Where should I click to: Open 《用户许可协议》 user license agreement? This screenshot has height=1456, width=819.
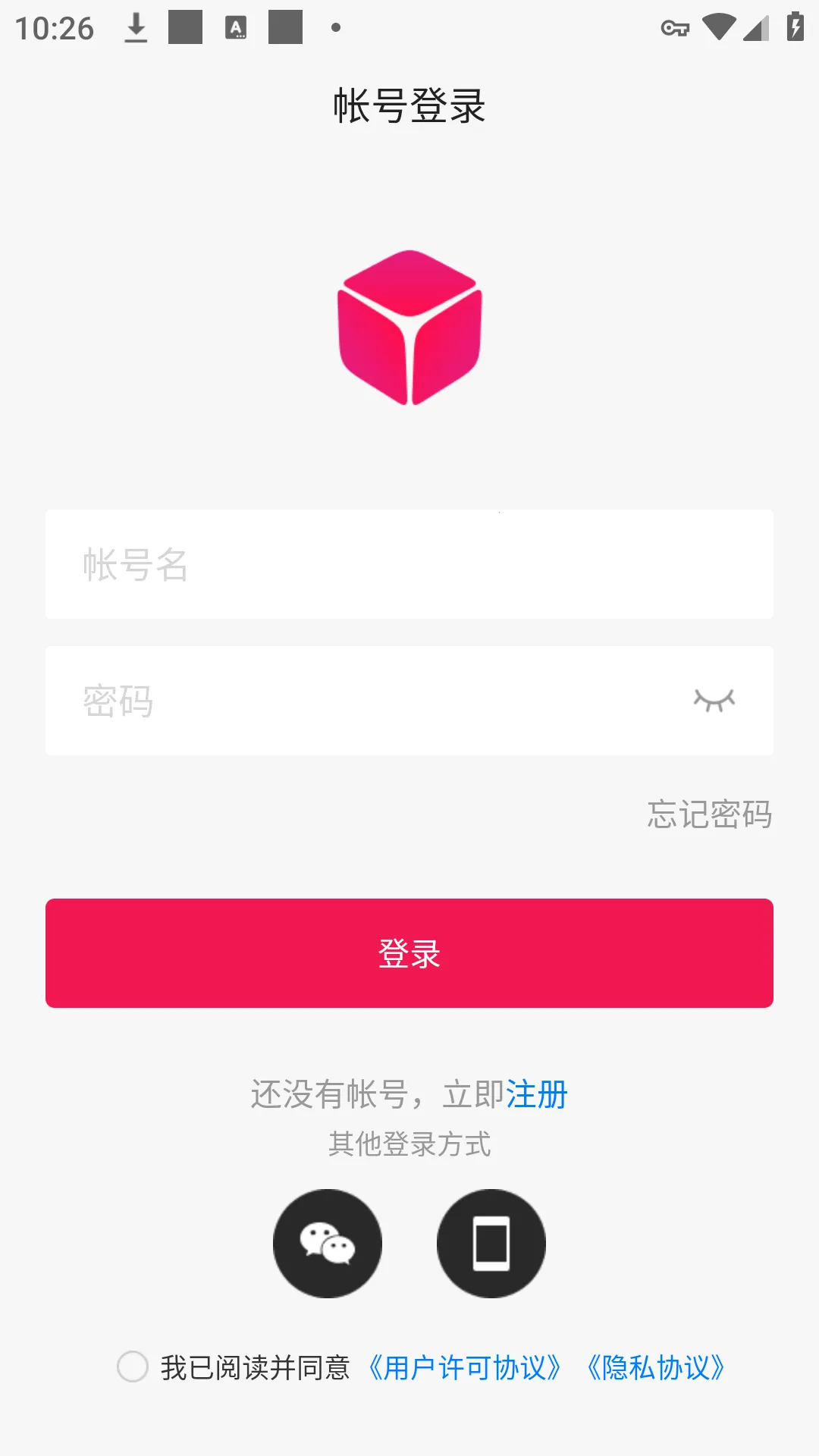[464, 1368]
